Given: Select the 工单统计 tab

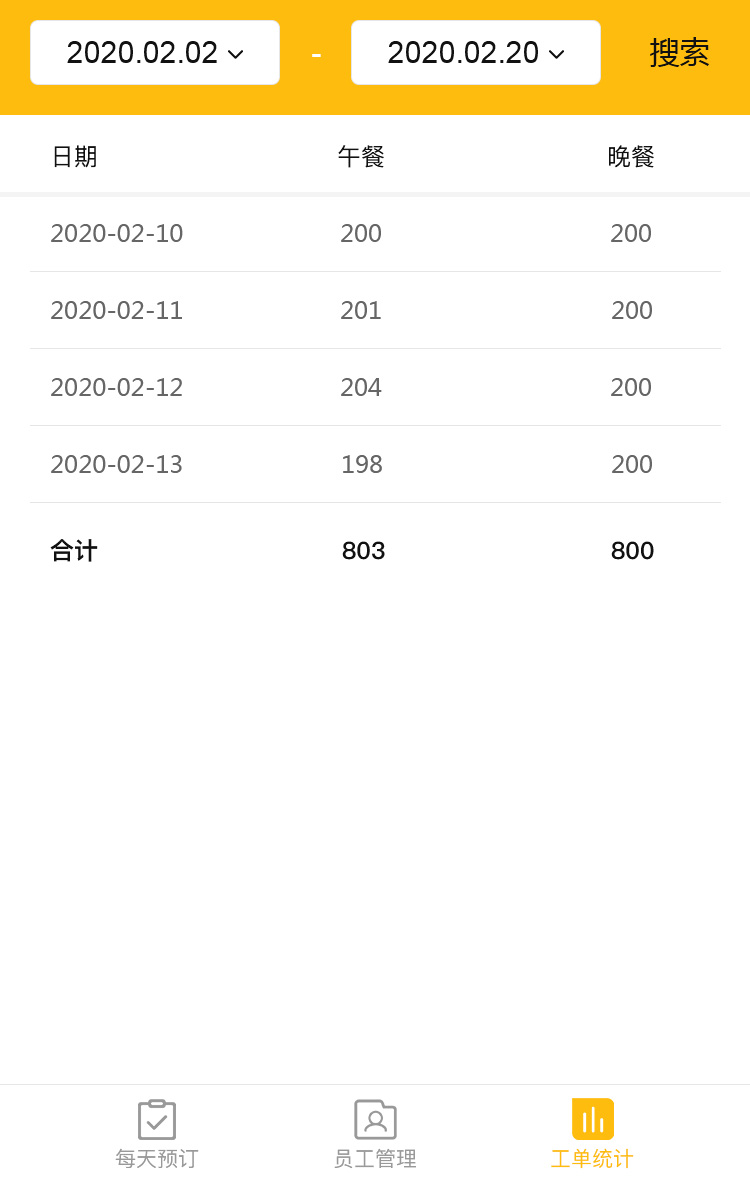Looking at the screenshot, I should click(592, 1135).
